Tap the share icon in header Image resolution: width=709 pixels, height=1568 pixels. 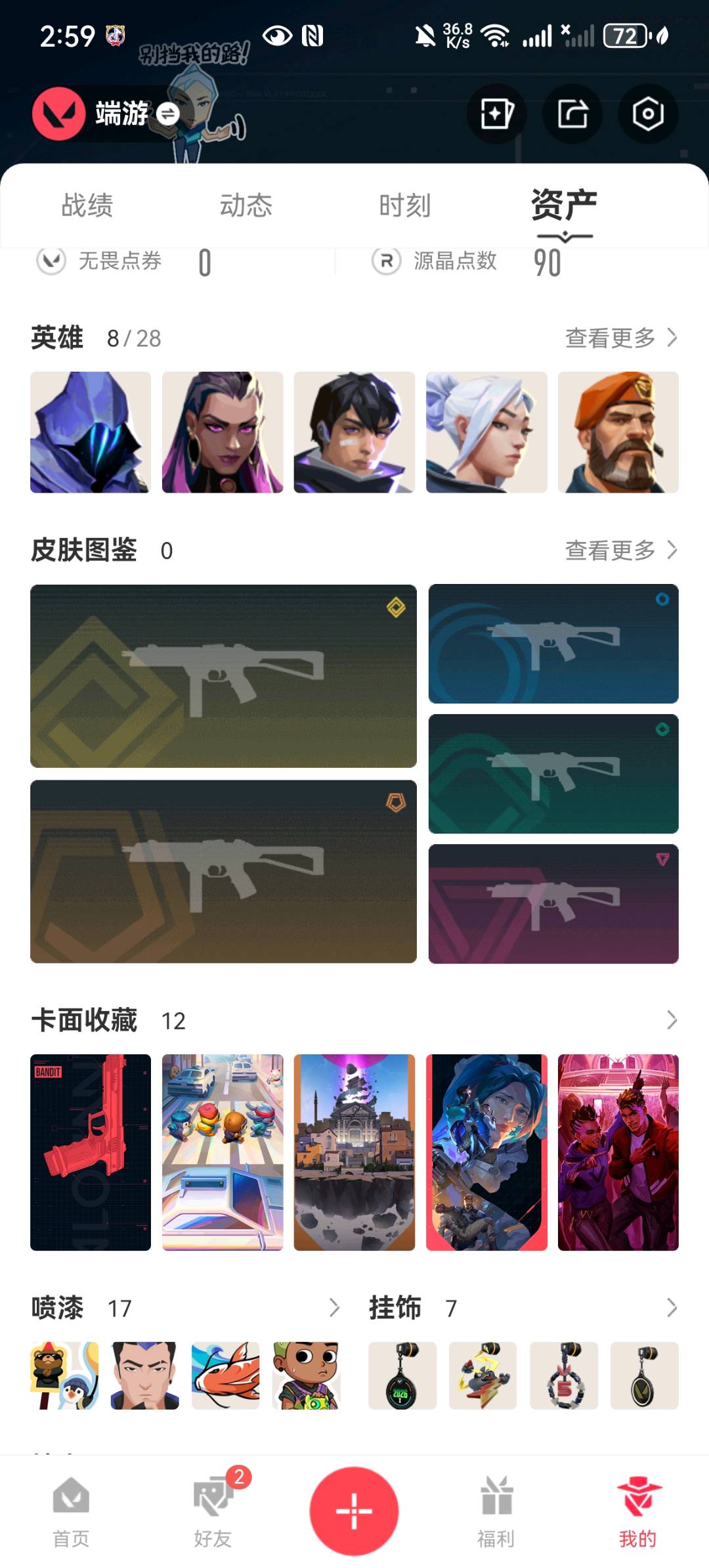tap(572, 114)
